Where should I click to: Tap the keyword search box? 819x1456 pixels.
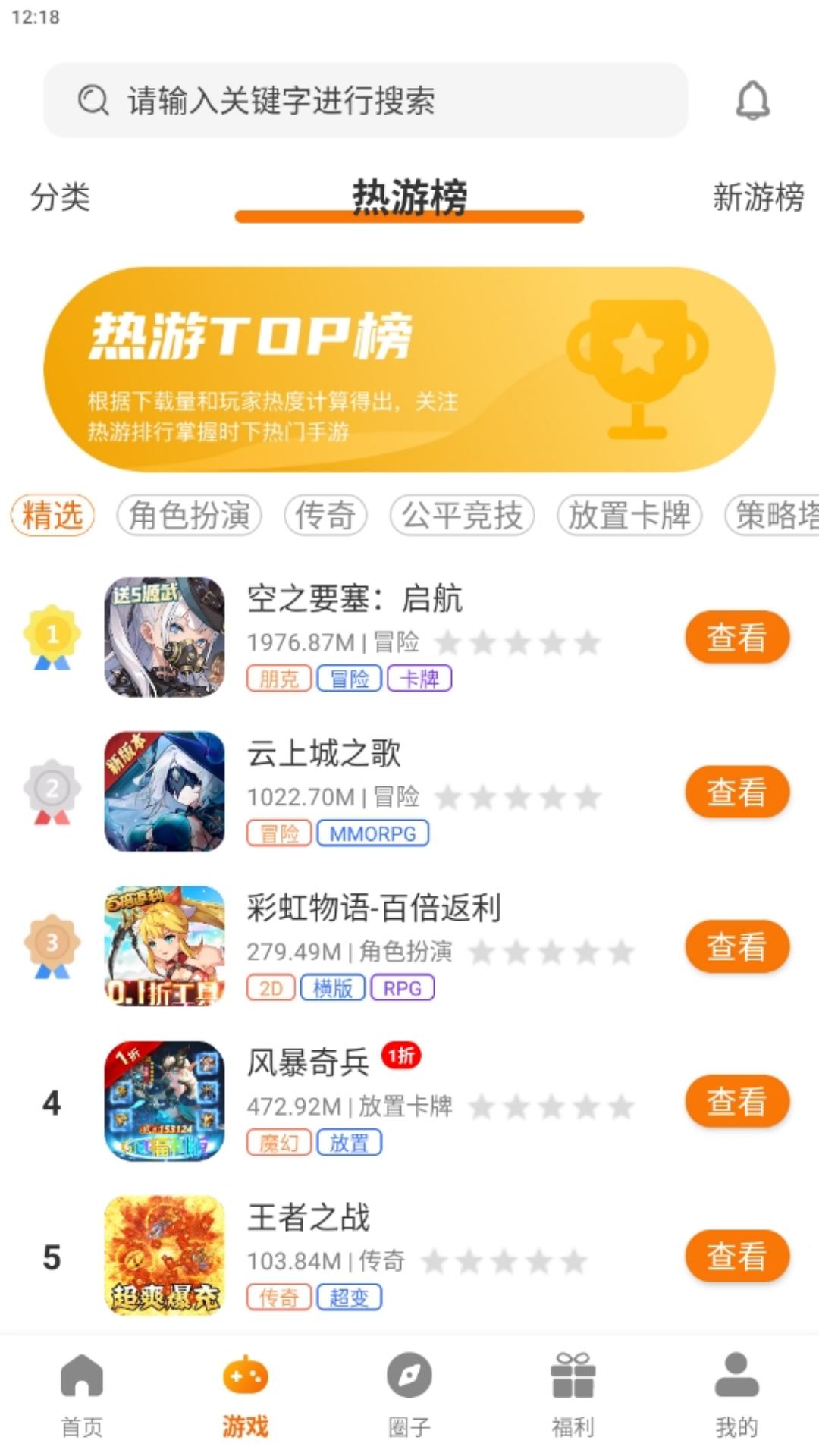pyautogui.click(x=365, y=101)
